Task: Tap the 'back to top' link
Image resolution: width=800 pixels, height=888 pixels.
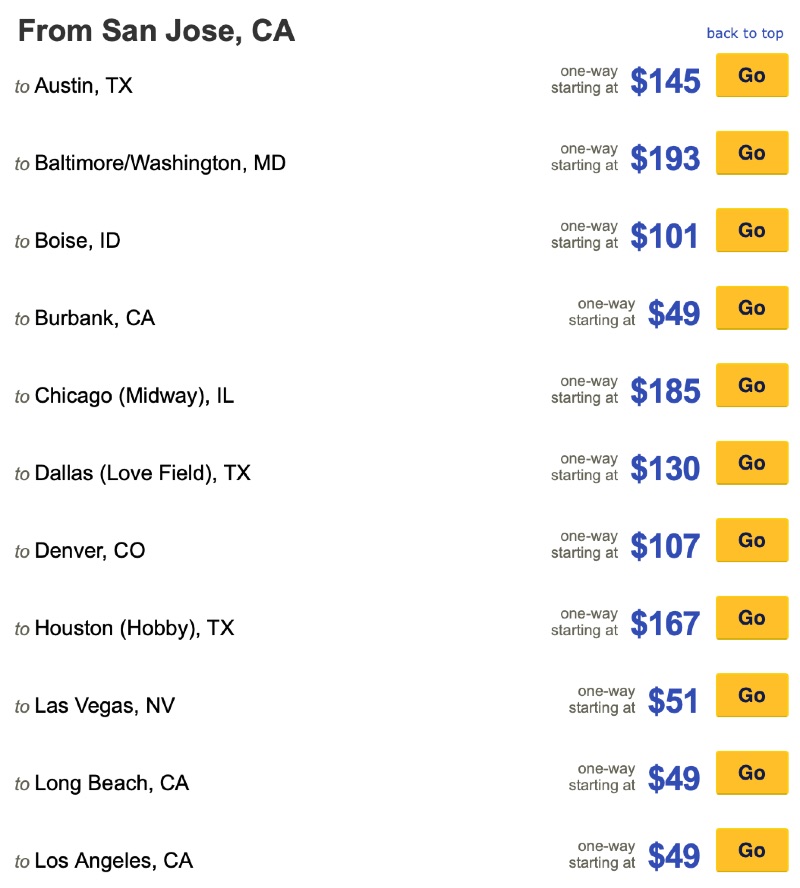Action: point(744,33)
